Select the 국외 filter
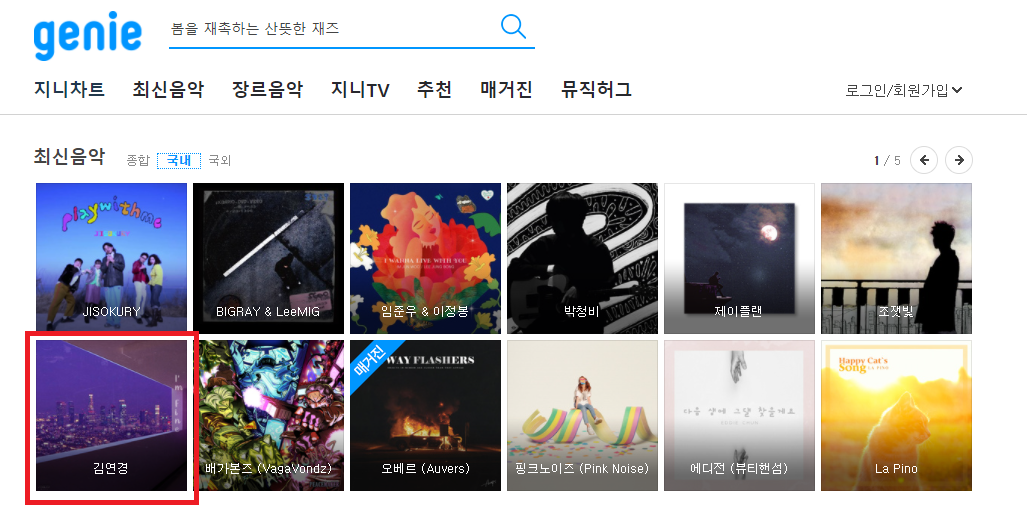The width and height of the screenshot is (1027, 510). click(219, 160)
